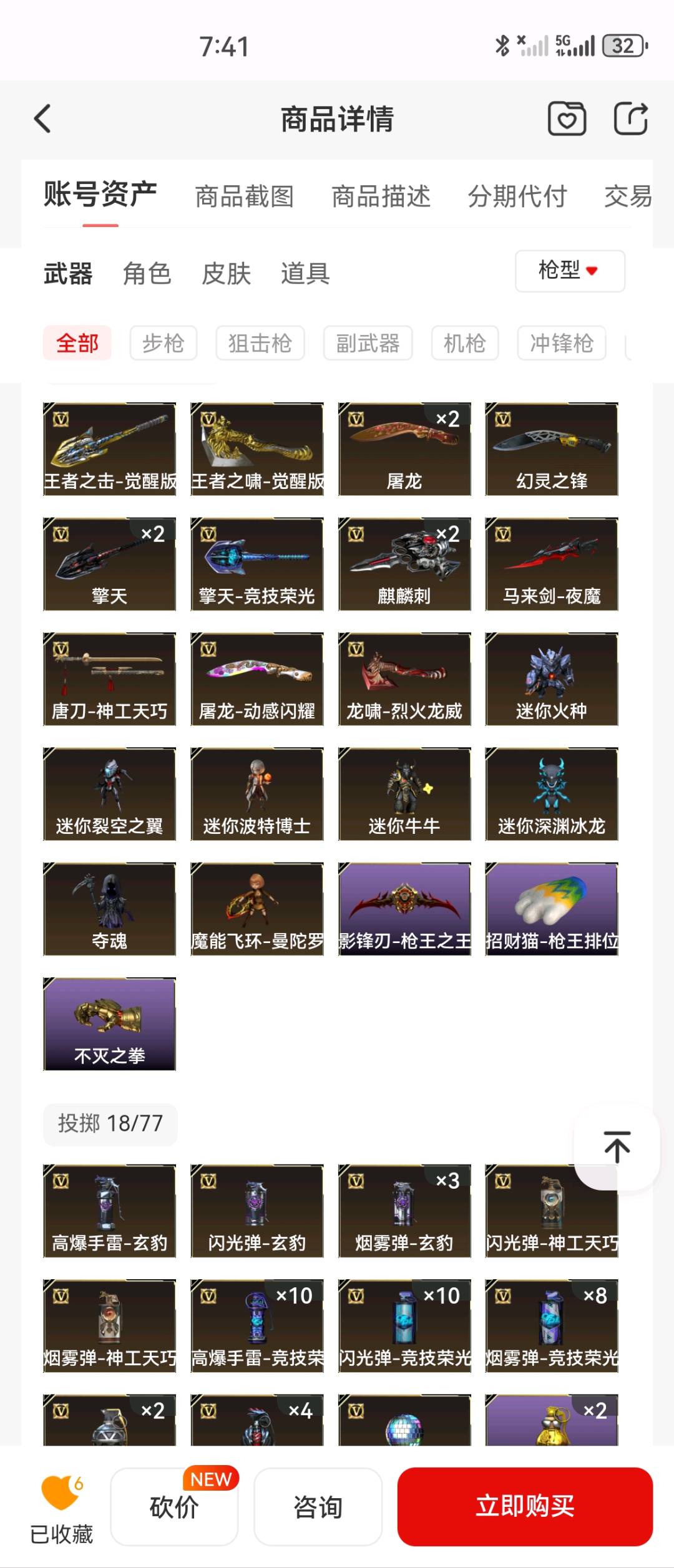Filter weapons by 狙击枪
This screenshot has width=674, height=1568.
[260, 343]
